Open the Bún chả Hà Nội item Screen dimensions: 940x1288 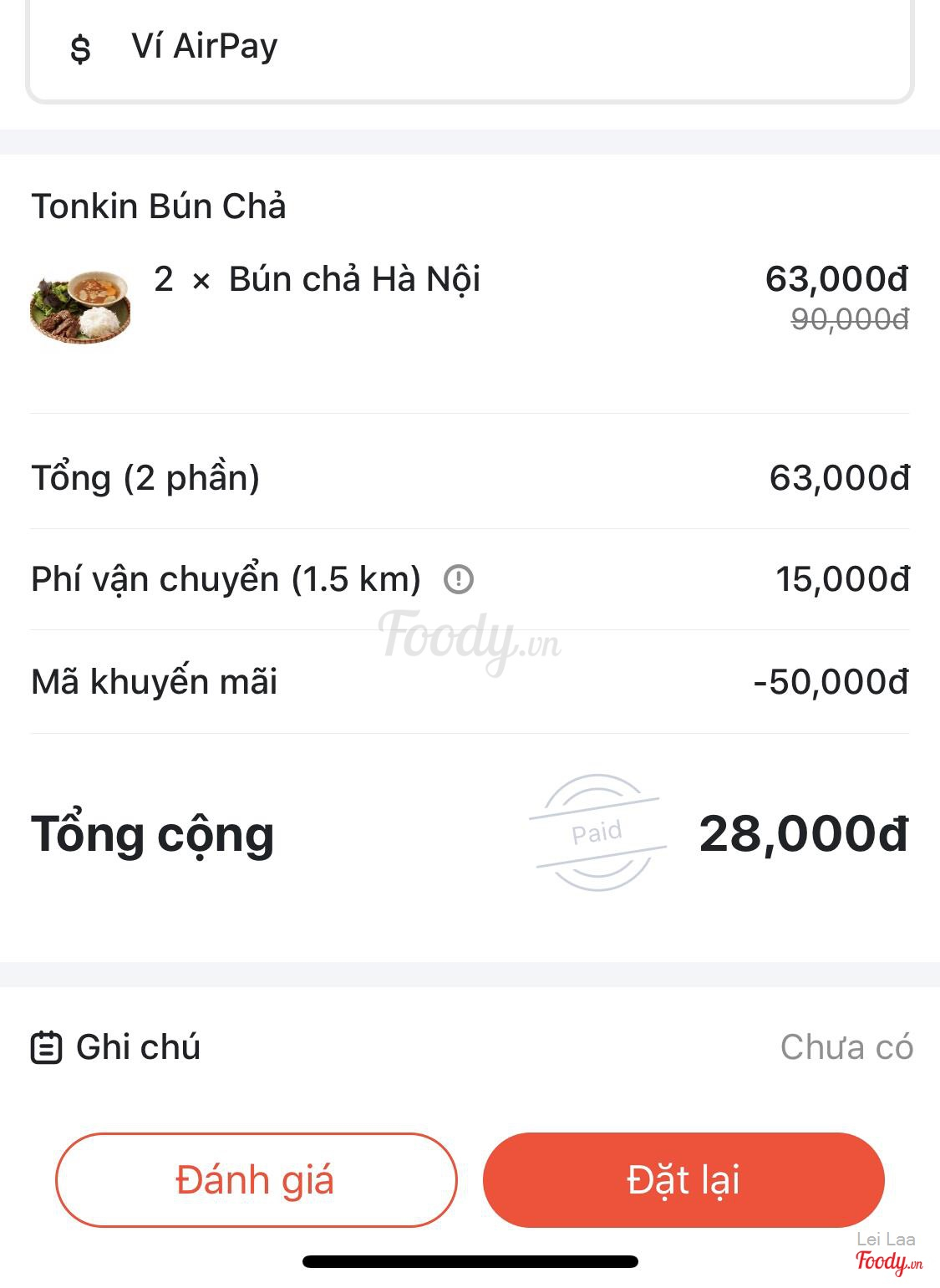(x=354, y=279)
